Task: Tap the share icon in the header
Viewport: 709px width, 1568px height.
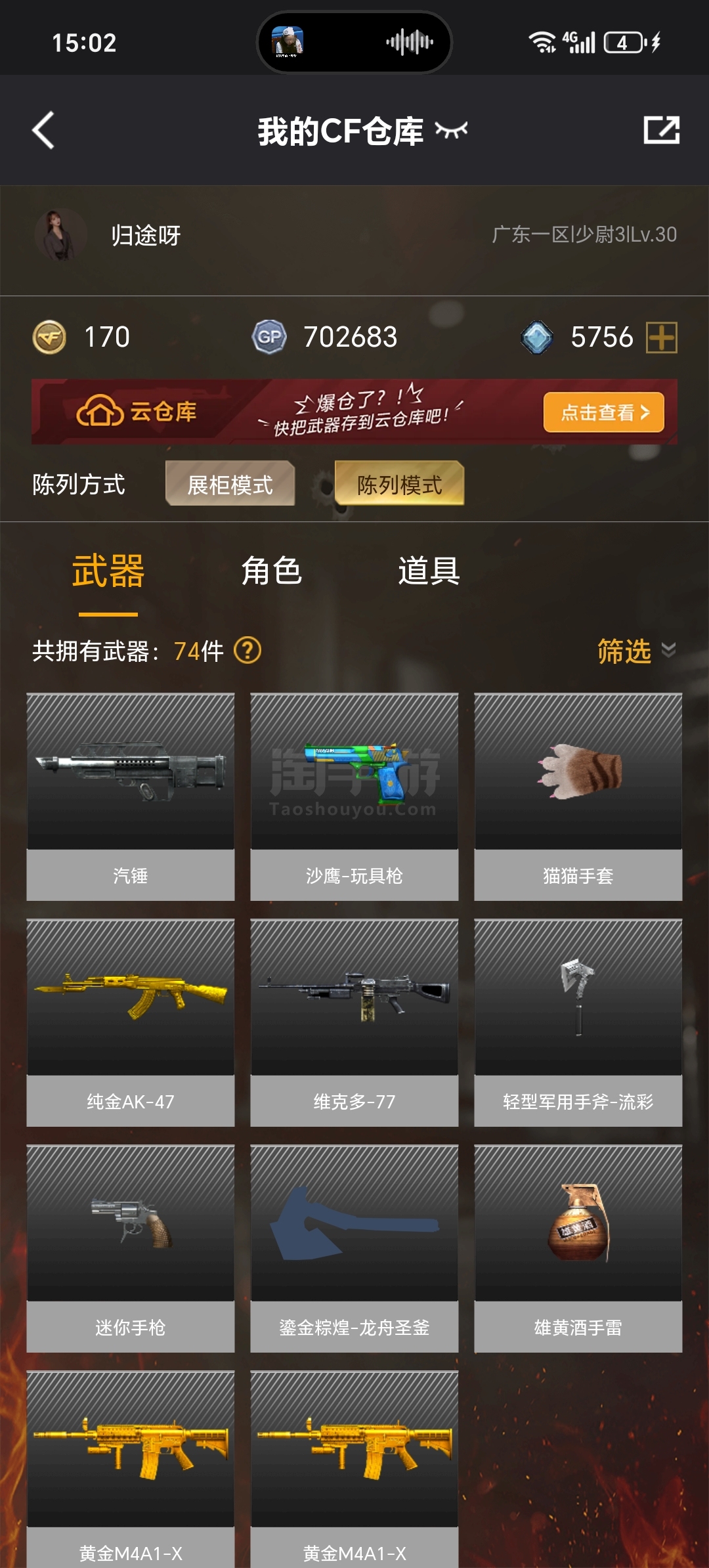Action: coord(661,130)
